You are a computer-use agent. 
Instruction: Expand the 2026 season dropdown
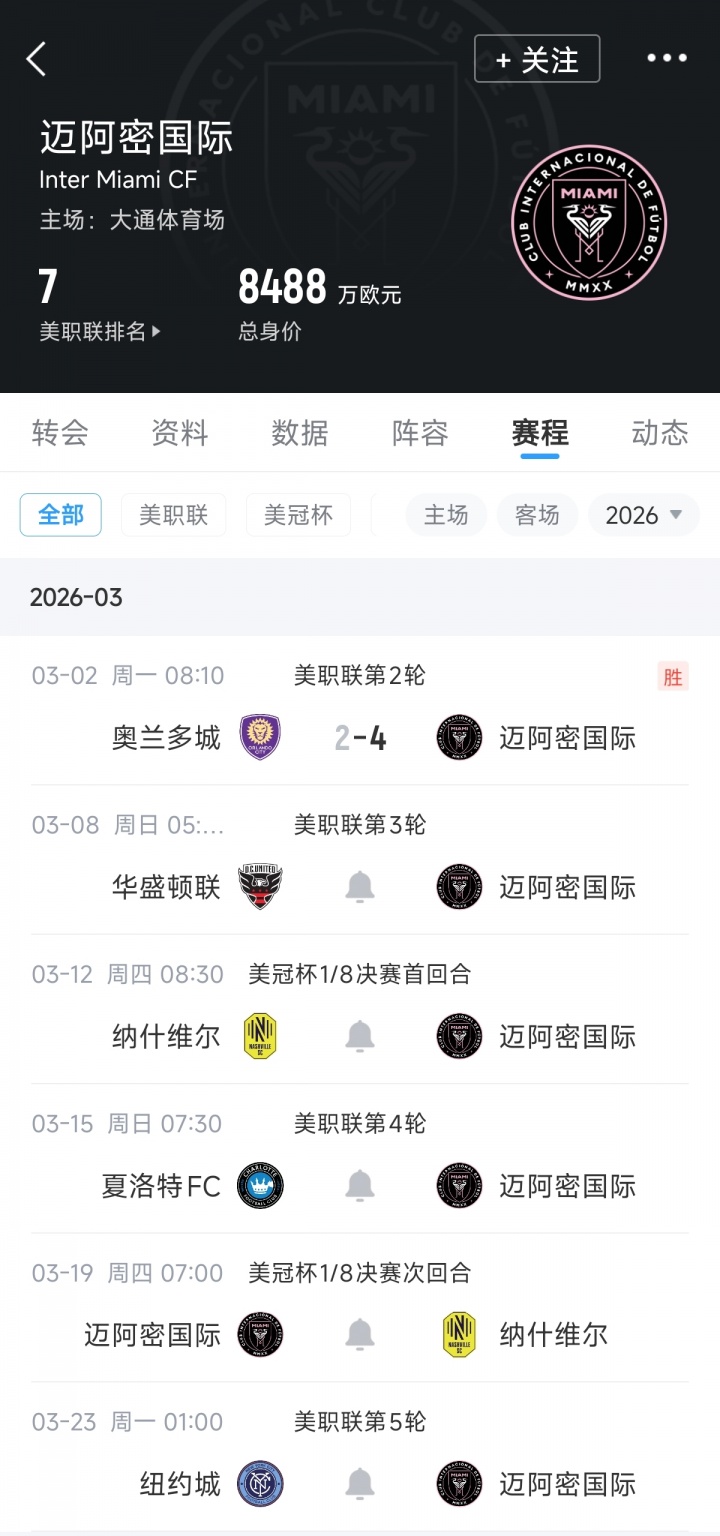(x=644, y=515)
